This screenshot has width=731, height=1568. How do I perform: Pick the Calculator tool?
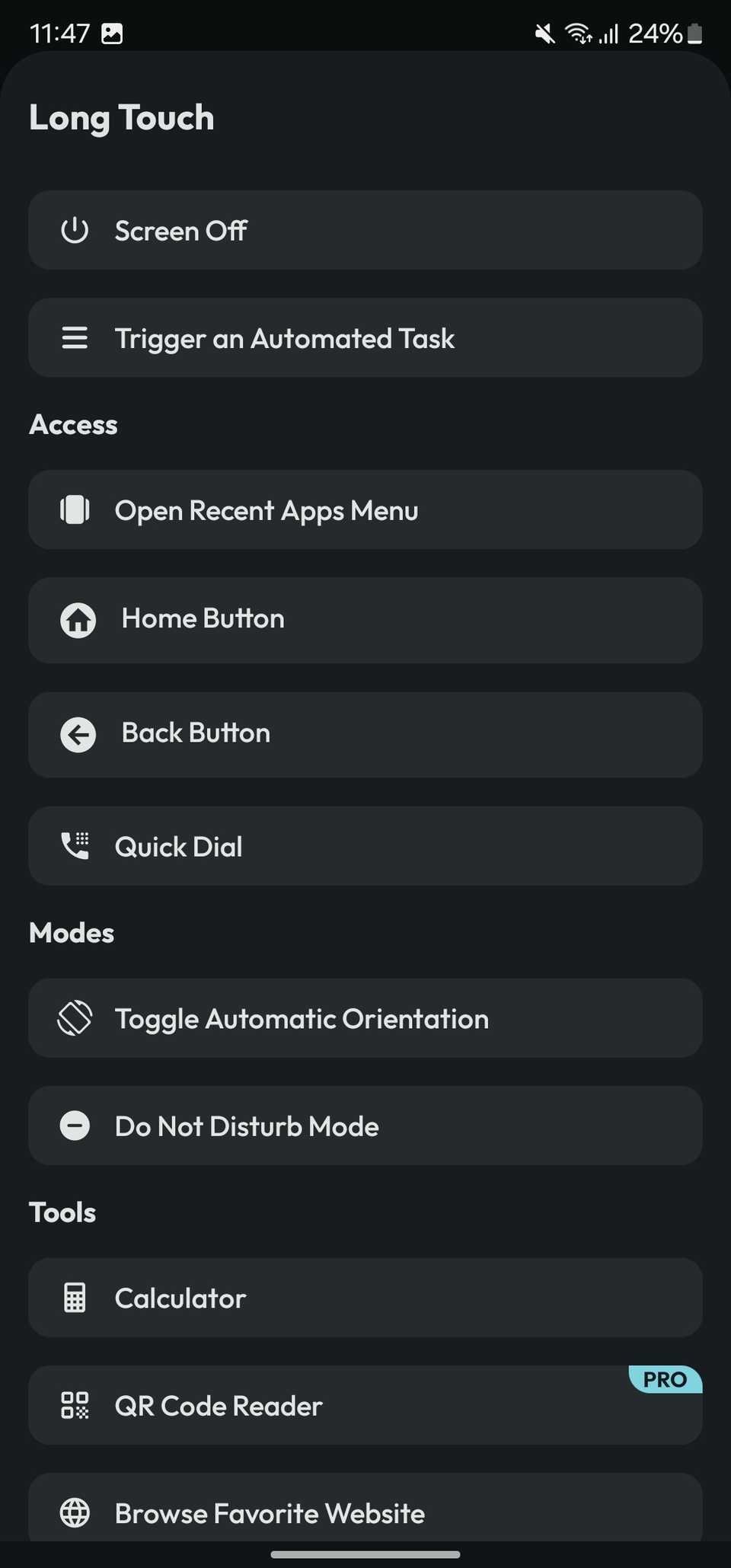point(365,1298)
